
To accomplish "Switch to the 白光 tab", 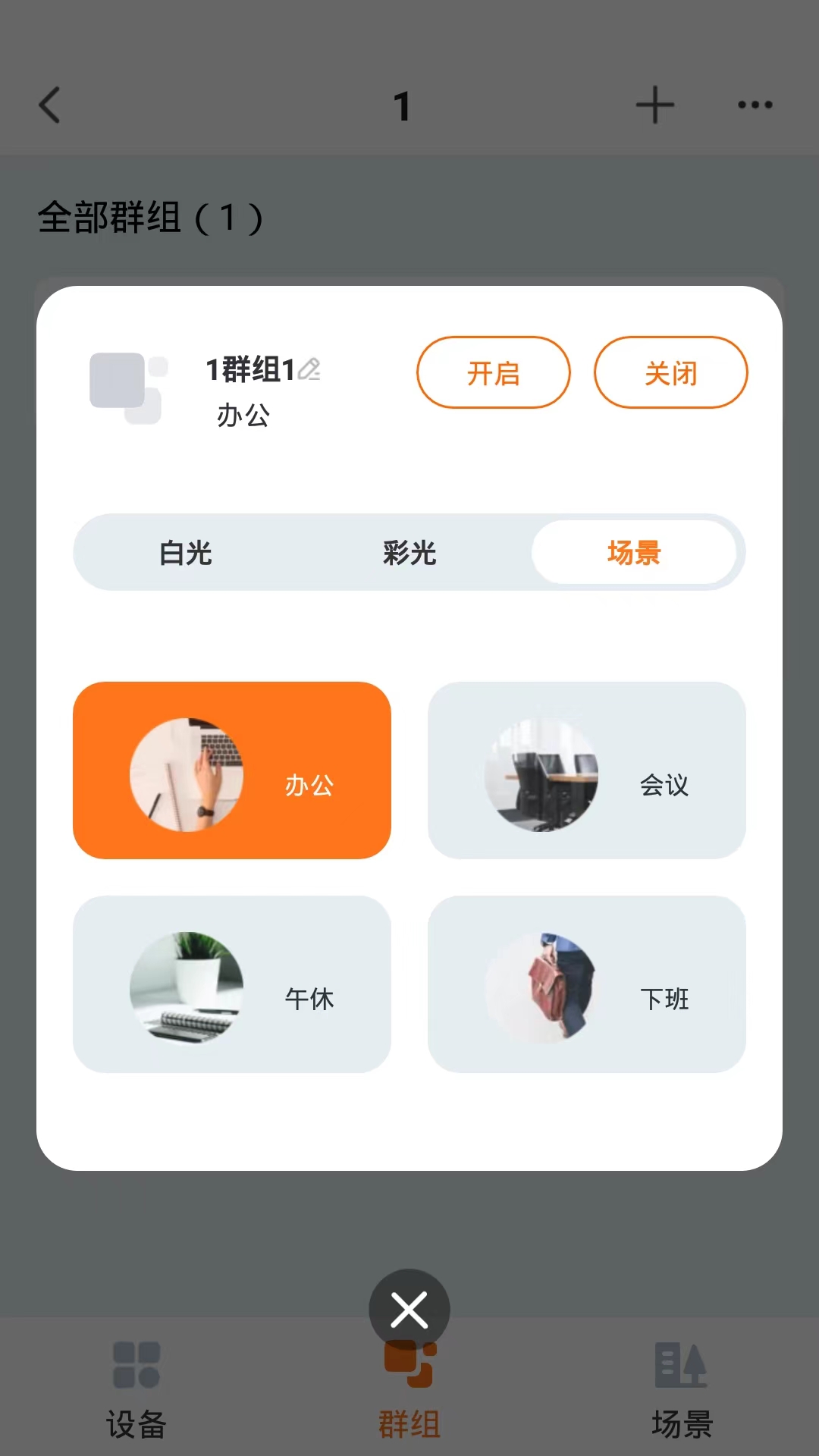I will 186,553.
